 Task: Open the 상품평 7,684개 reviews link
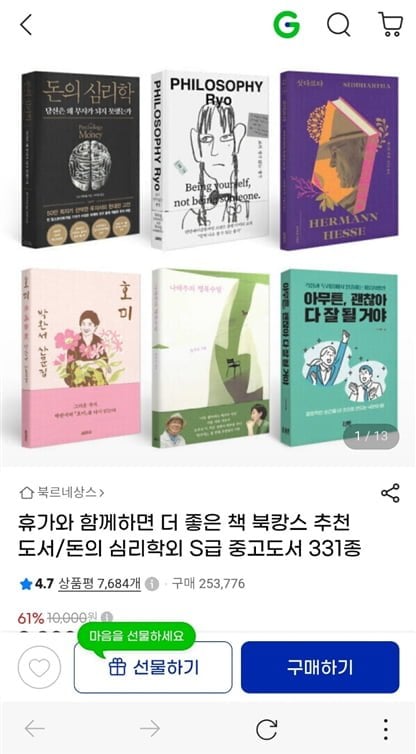point(100,584)
